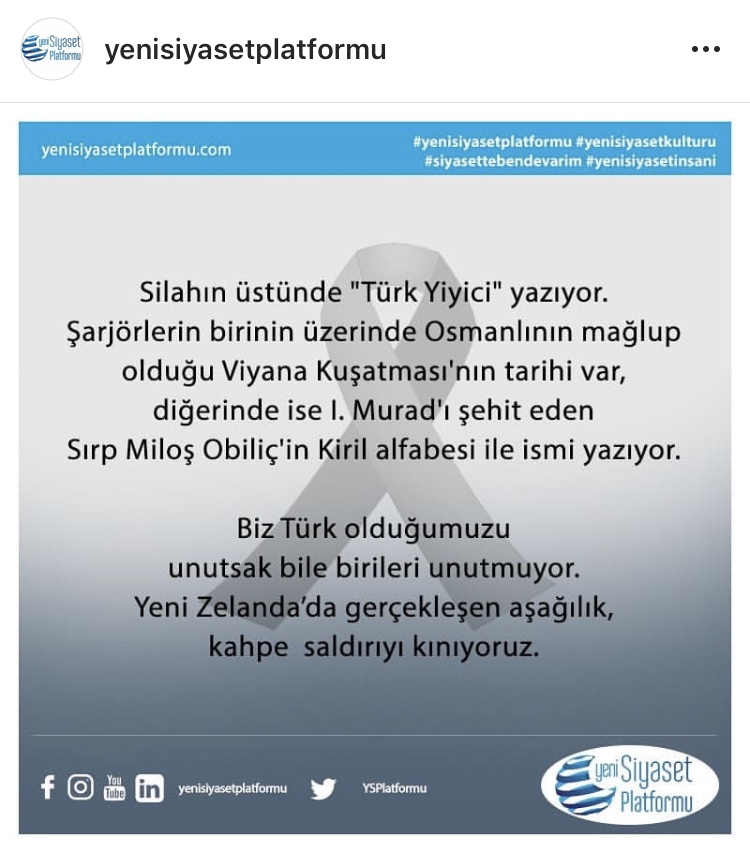Open yenisiyasetplatformu profile avatar
Screen dimensions: 750x852
pyautogui.click(x=52, y=49)
